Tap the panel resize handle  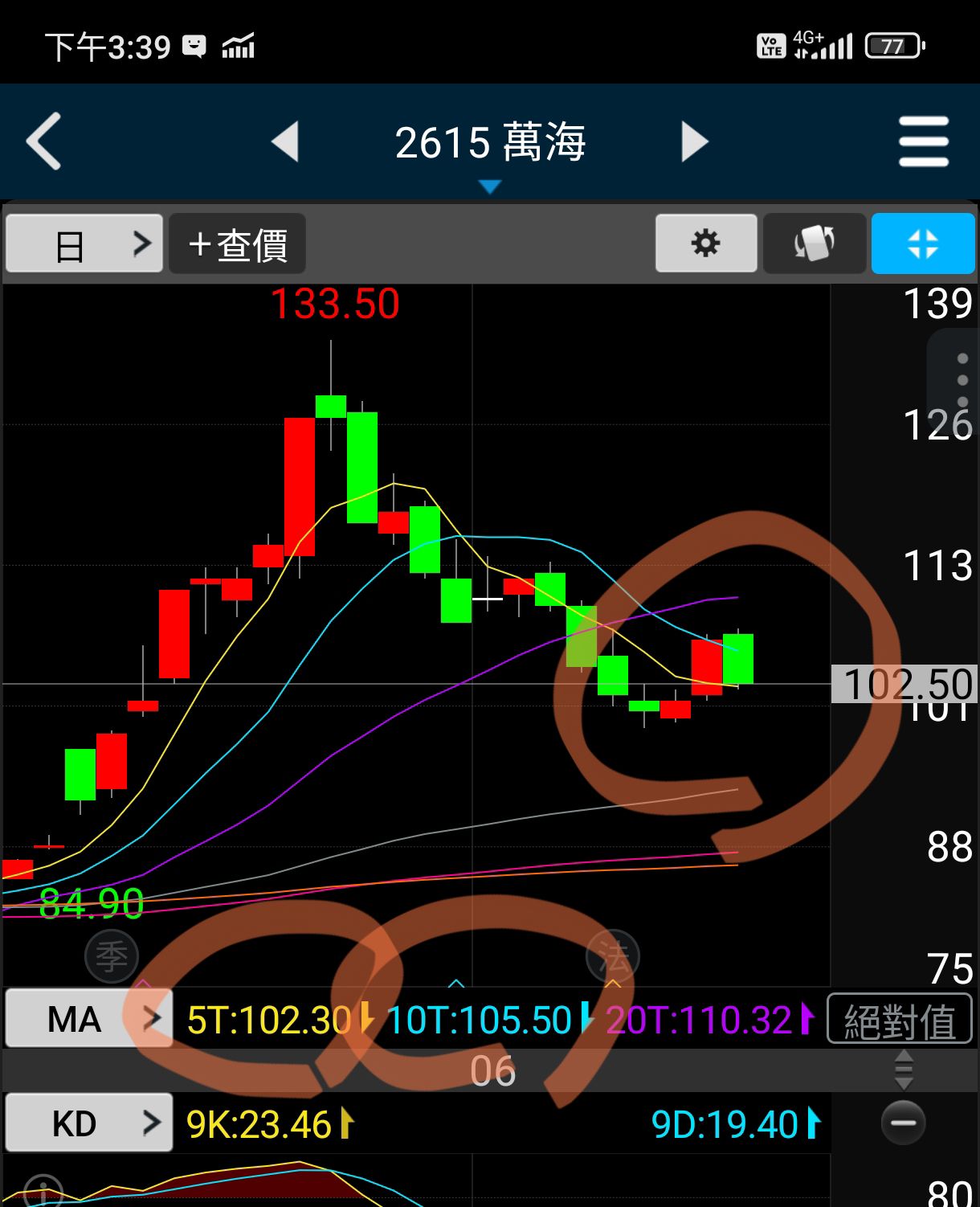[x=903, y=1070]
